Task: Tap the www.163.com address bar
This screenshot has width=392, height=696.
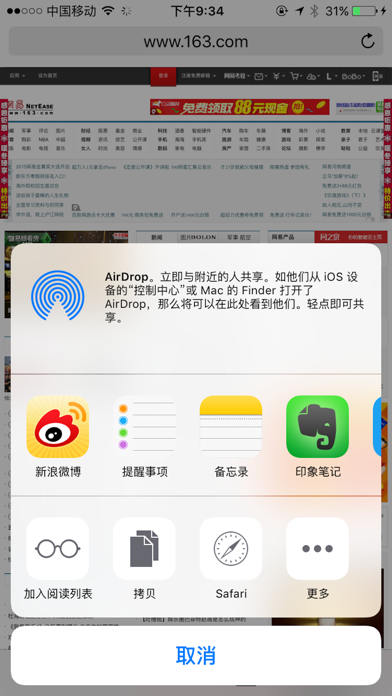Action: (x=196, y=41)
